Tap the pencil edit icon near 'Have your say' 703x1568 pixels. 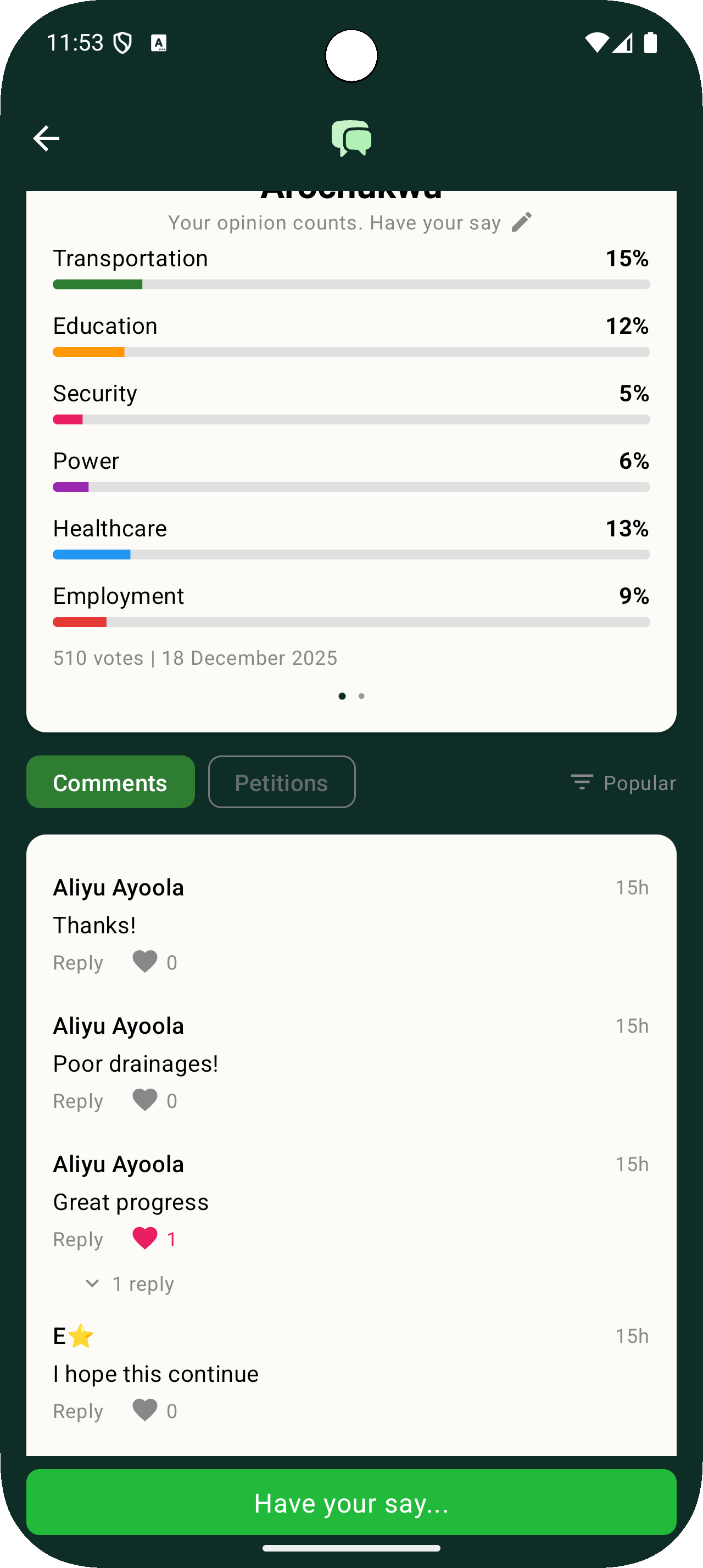click(x=522, y=222)
